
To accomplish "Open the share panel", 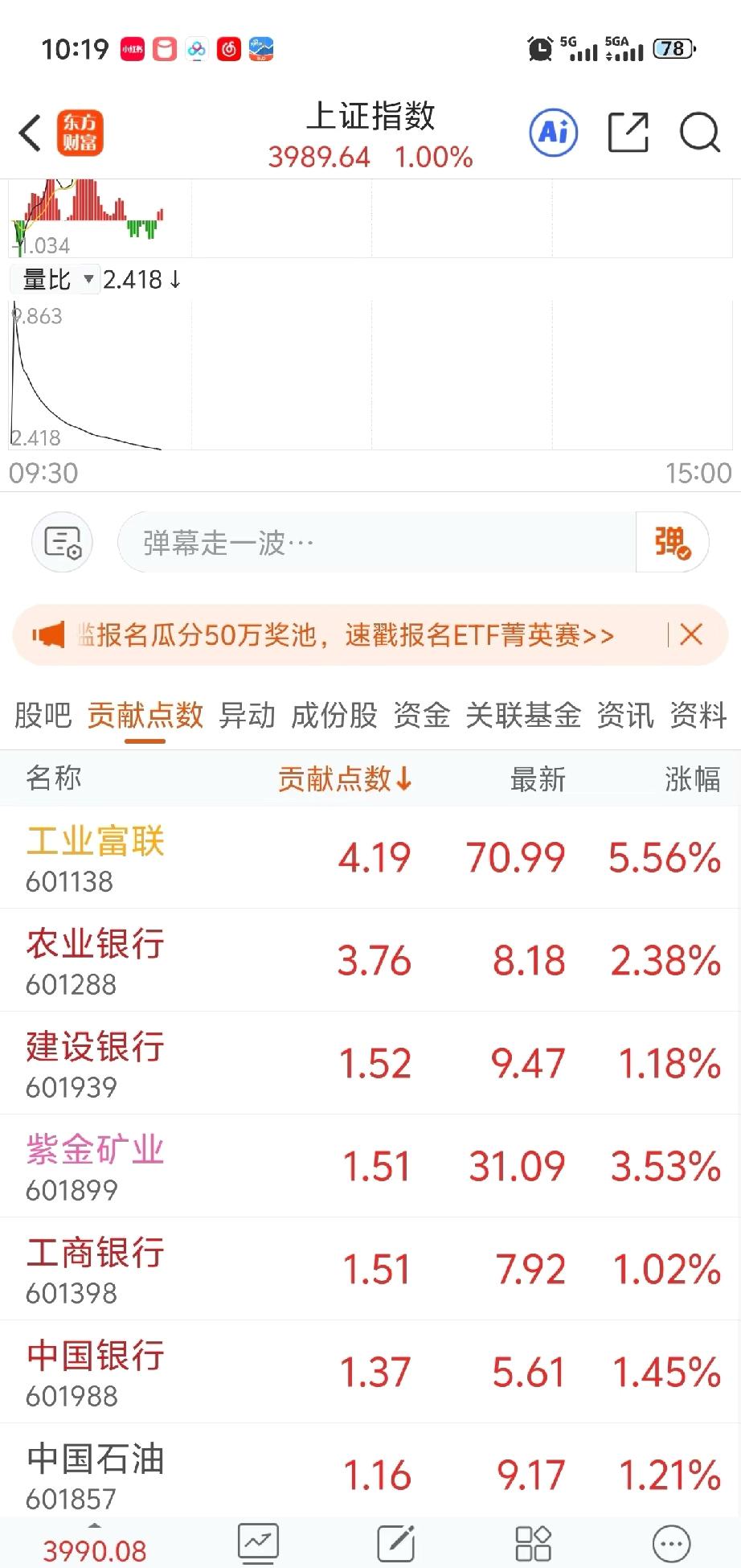I will pyautogui.click(x=628, y=133).
